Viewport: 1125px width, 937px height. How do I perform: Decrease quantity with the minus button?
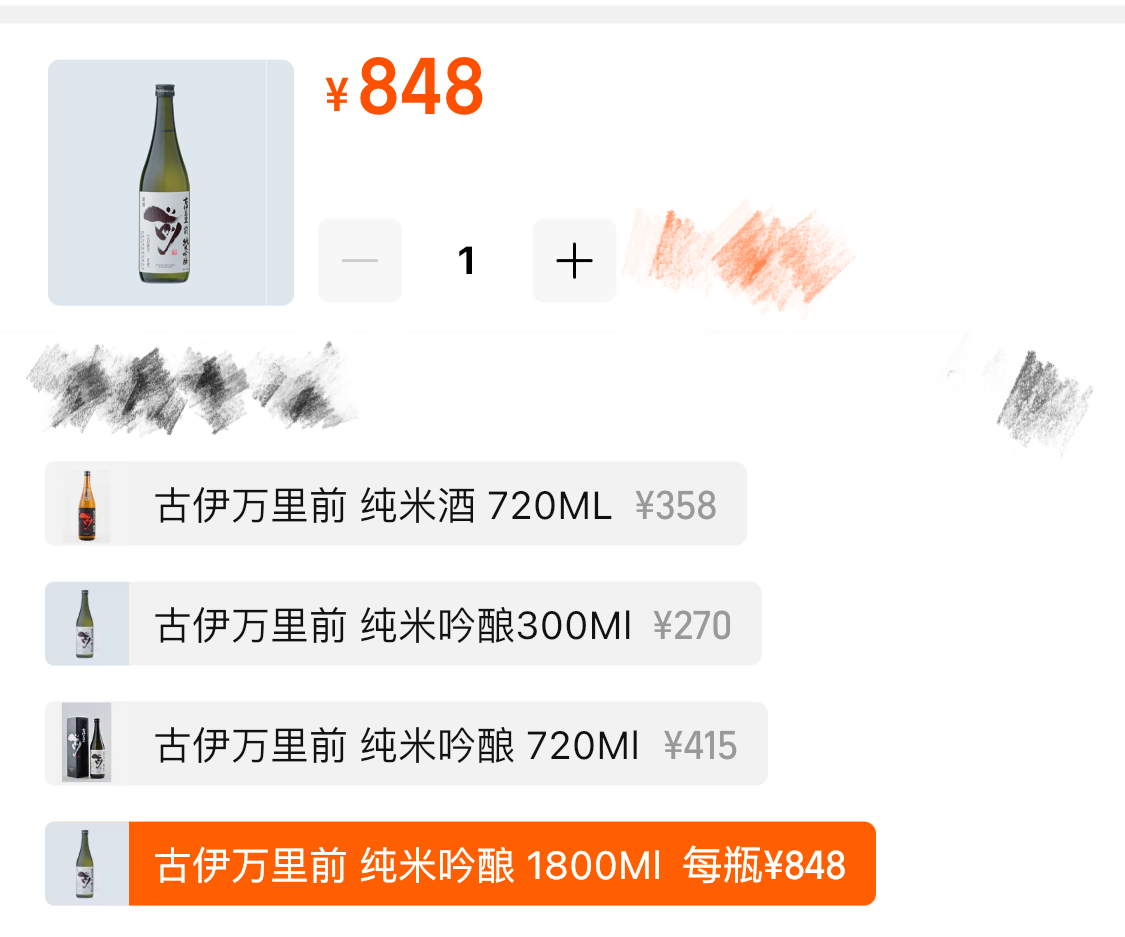[x=360, y=261]
